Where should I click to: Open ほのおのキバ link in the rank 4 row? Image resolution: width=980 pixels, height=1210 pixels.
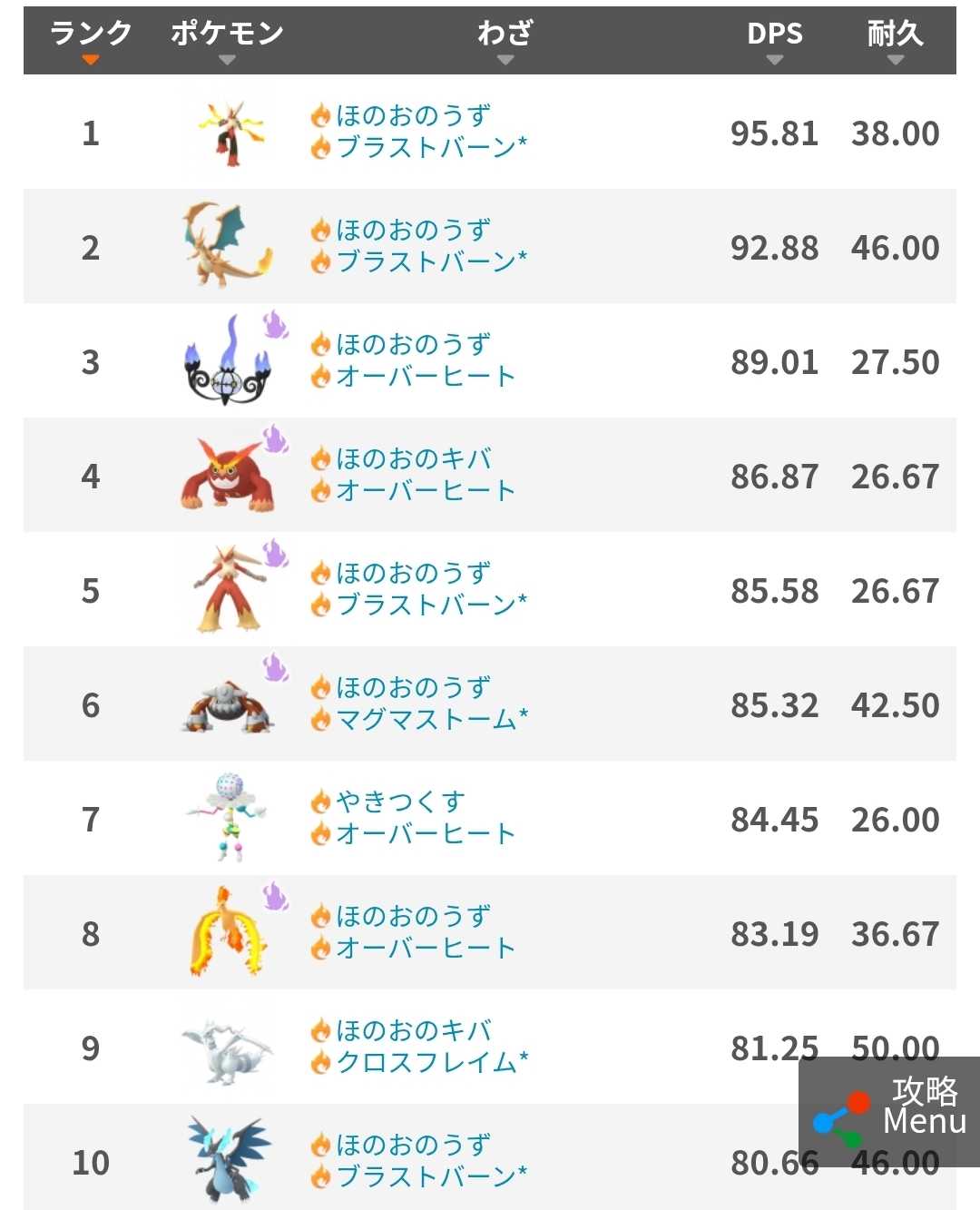tap(413, 459)
